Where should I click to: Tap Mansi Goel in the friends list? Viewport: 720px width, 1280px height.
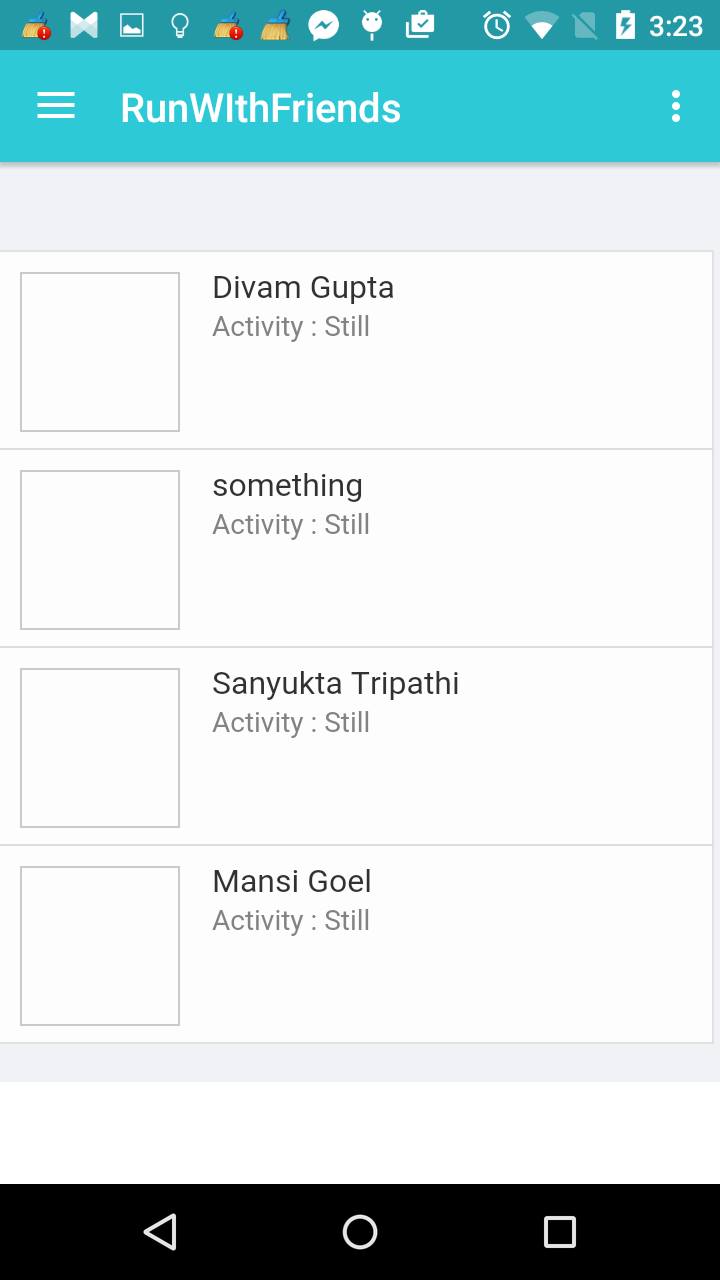(x=355, y=944)
